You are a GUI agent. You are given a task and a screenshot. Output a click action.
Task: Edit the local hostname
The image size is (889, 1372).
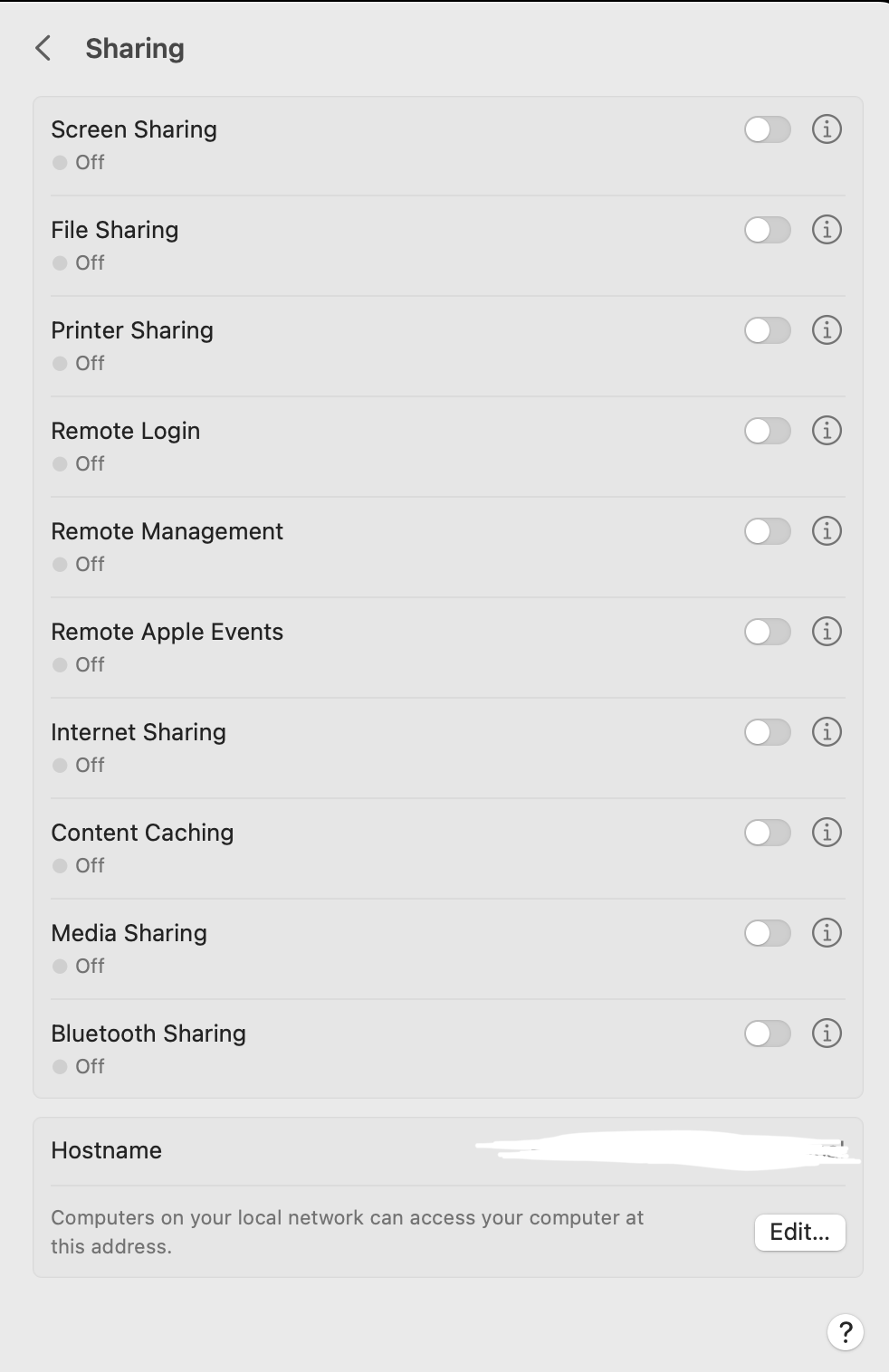click(799, 1232)
